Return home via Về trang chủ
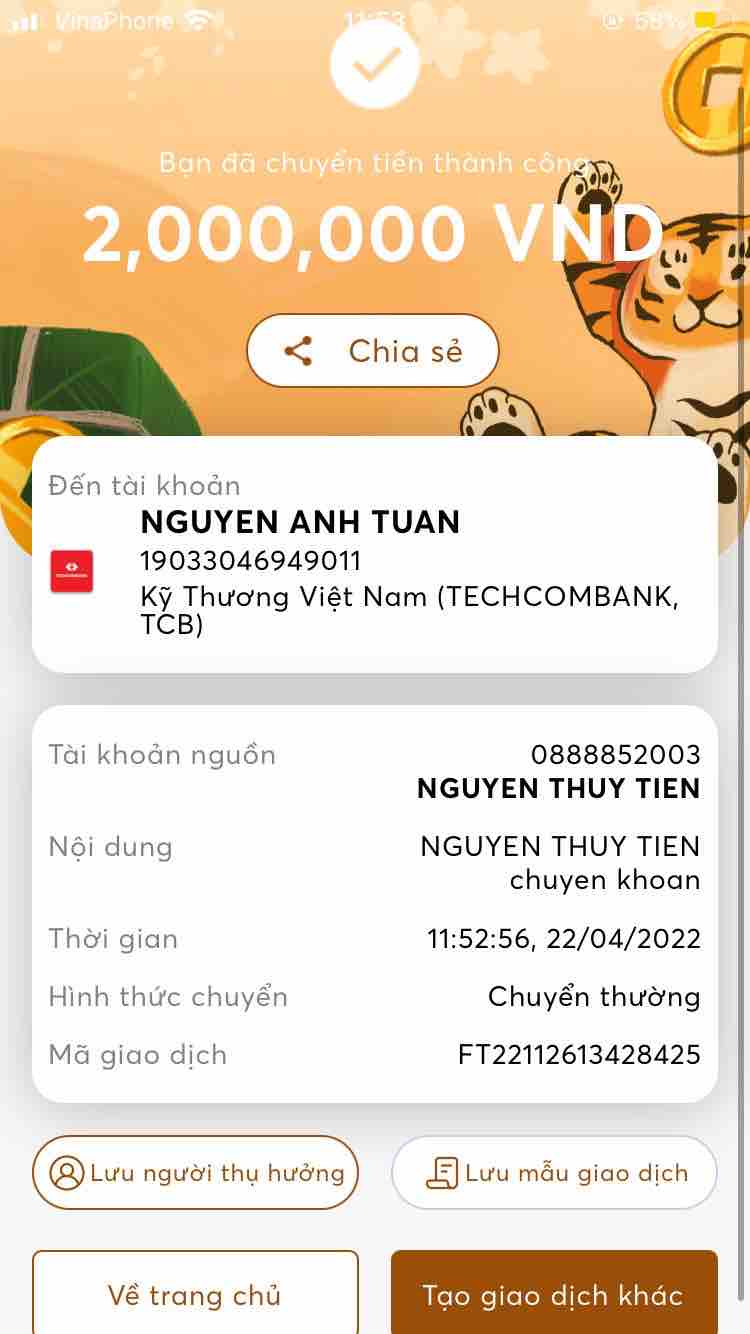Image resolution: width=750 pixels, height=1334 pixels. pos(195,1294)
